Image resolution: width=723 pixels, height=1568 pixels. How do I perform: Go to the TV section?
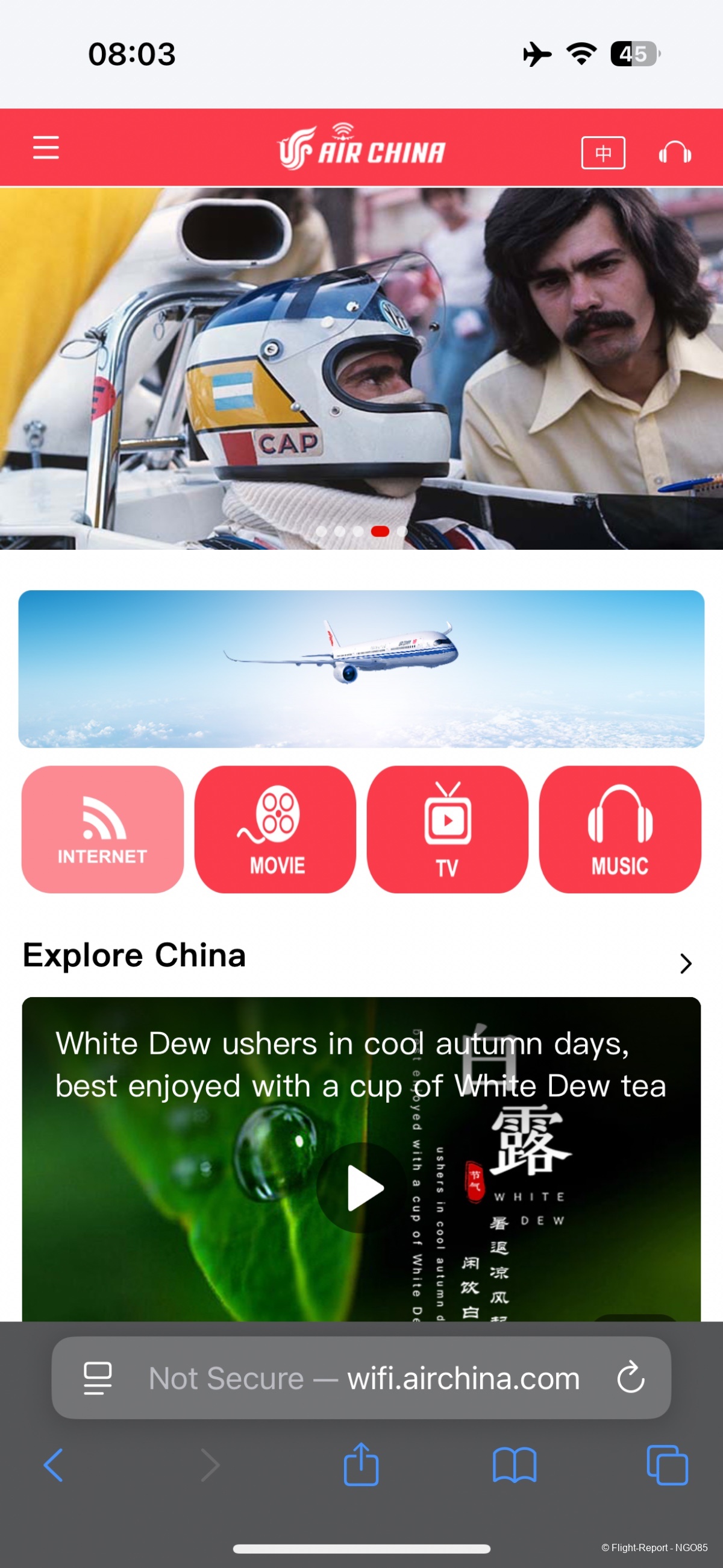click(x=447, y=829)
